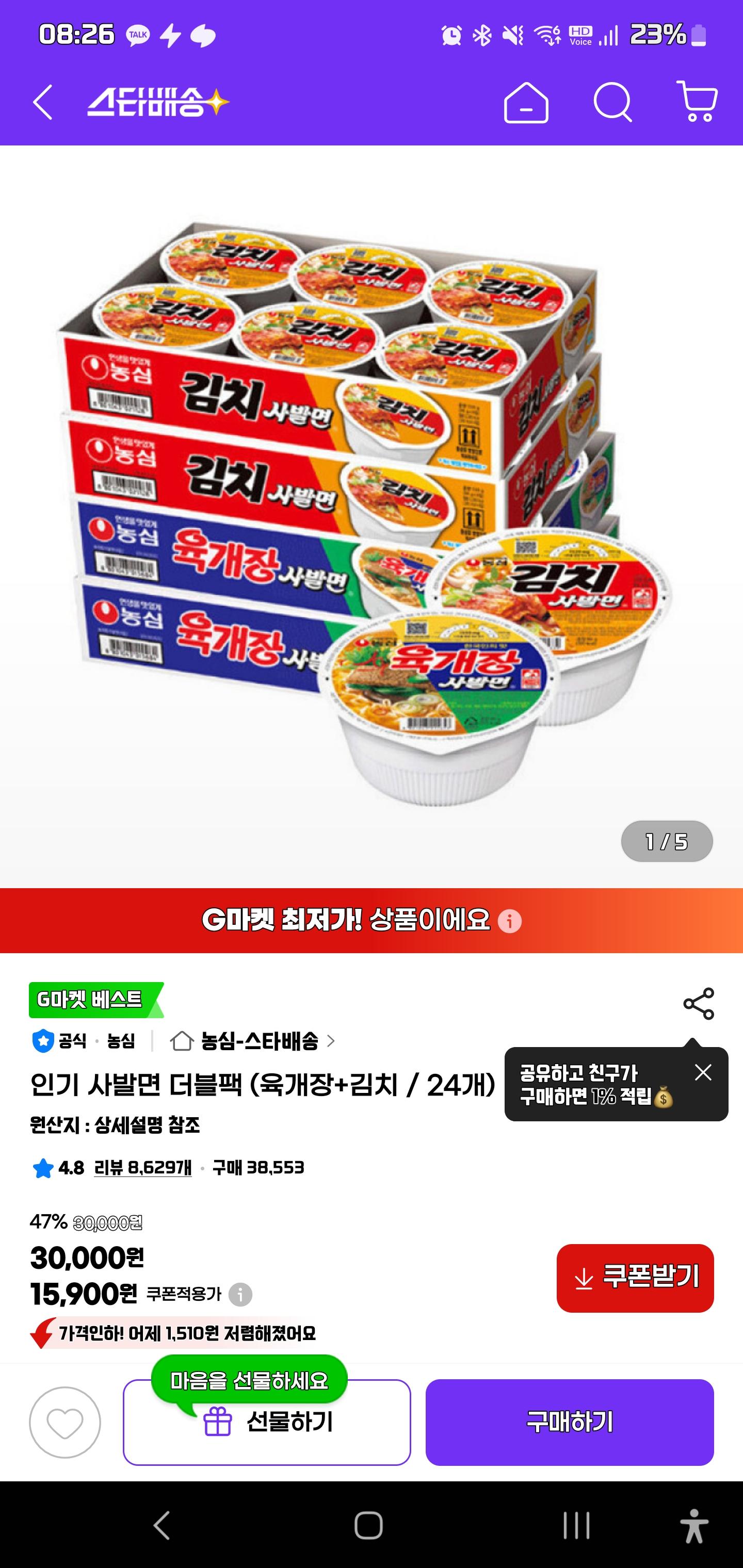Go back using the header arrow

coord(43,102)
